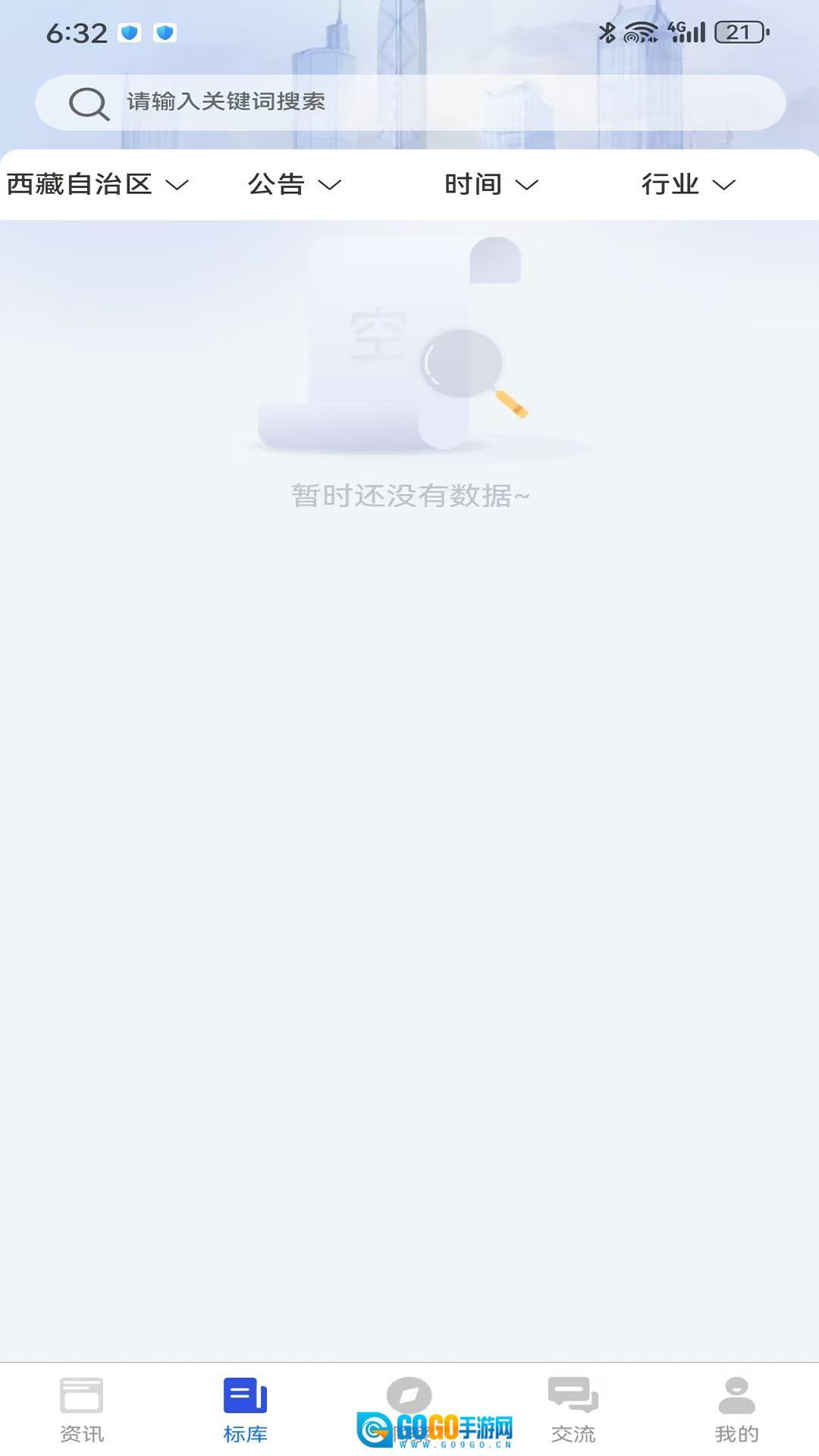
Task: Open the 我的 profile tab
Action: (x=736, y=1409)
